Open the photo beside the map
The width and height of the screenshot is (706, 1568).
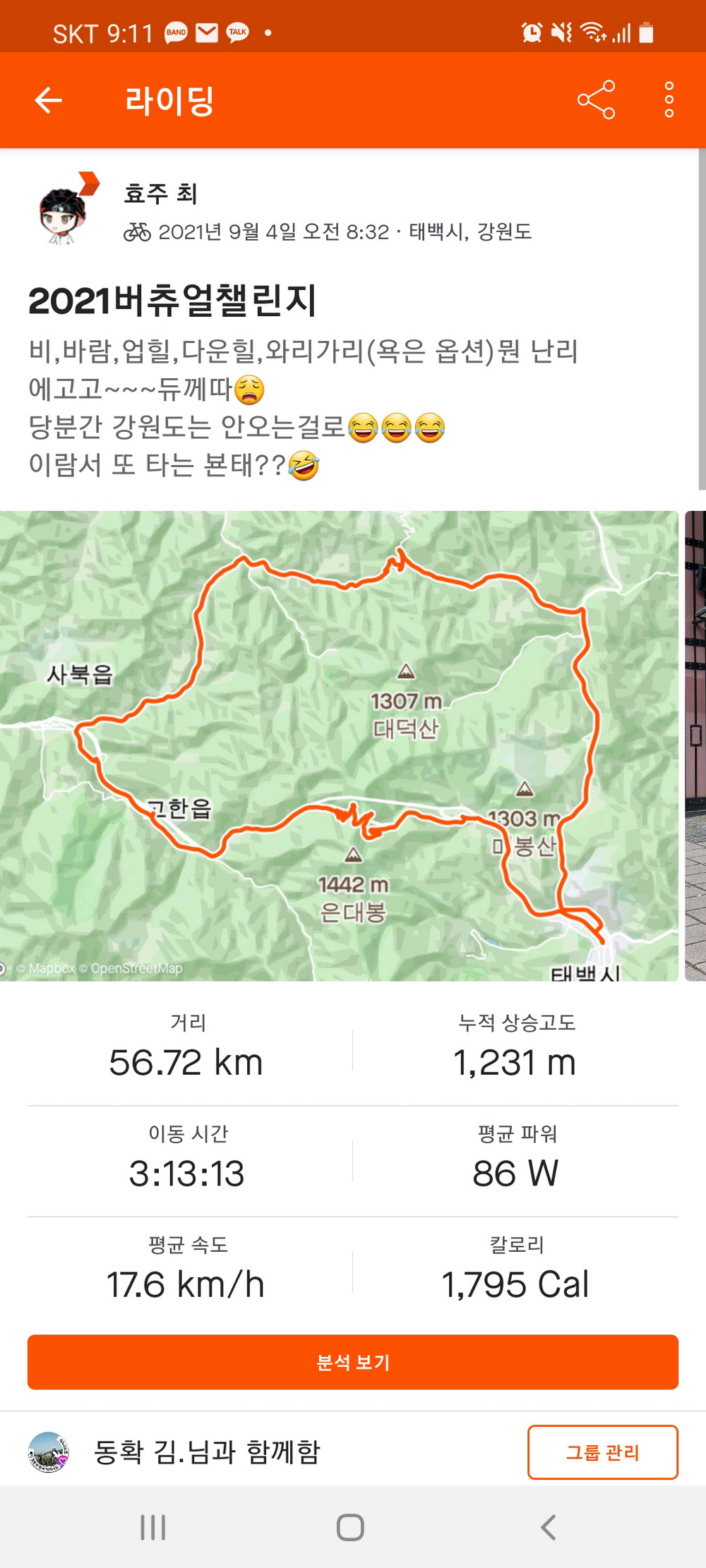point(695,745)
